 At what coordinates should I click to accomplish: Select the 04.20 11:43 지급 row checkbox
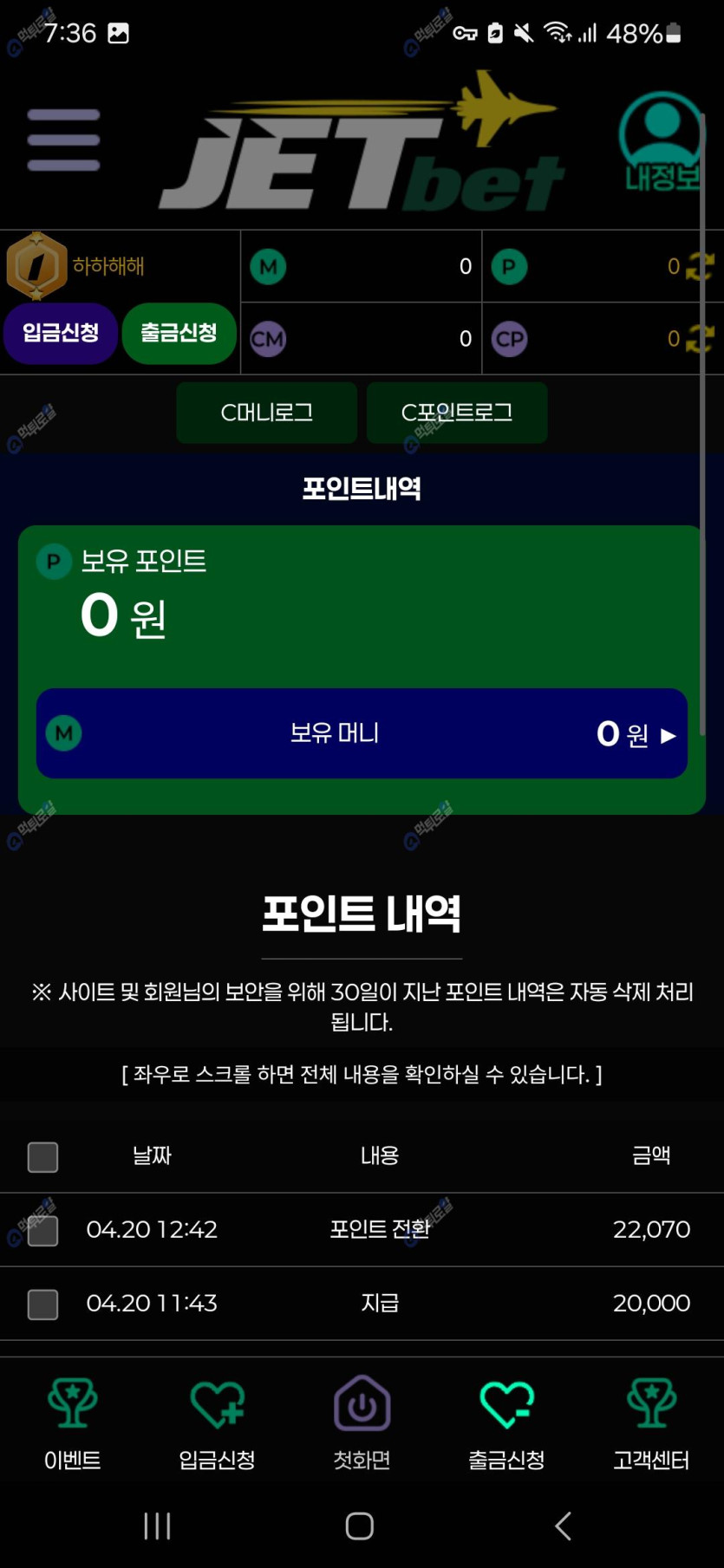point(42,1304)
